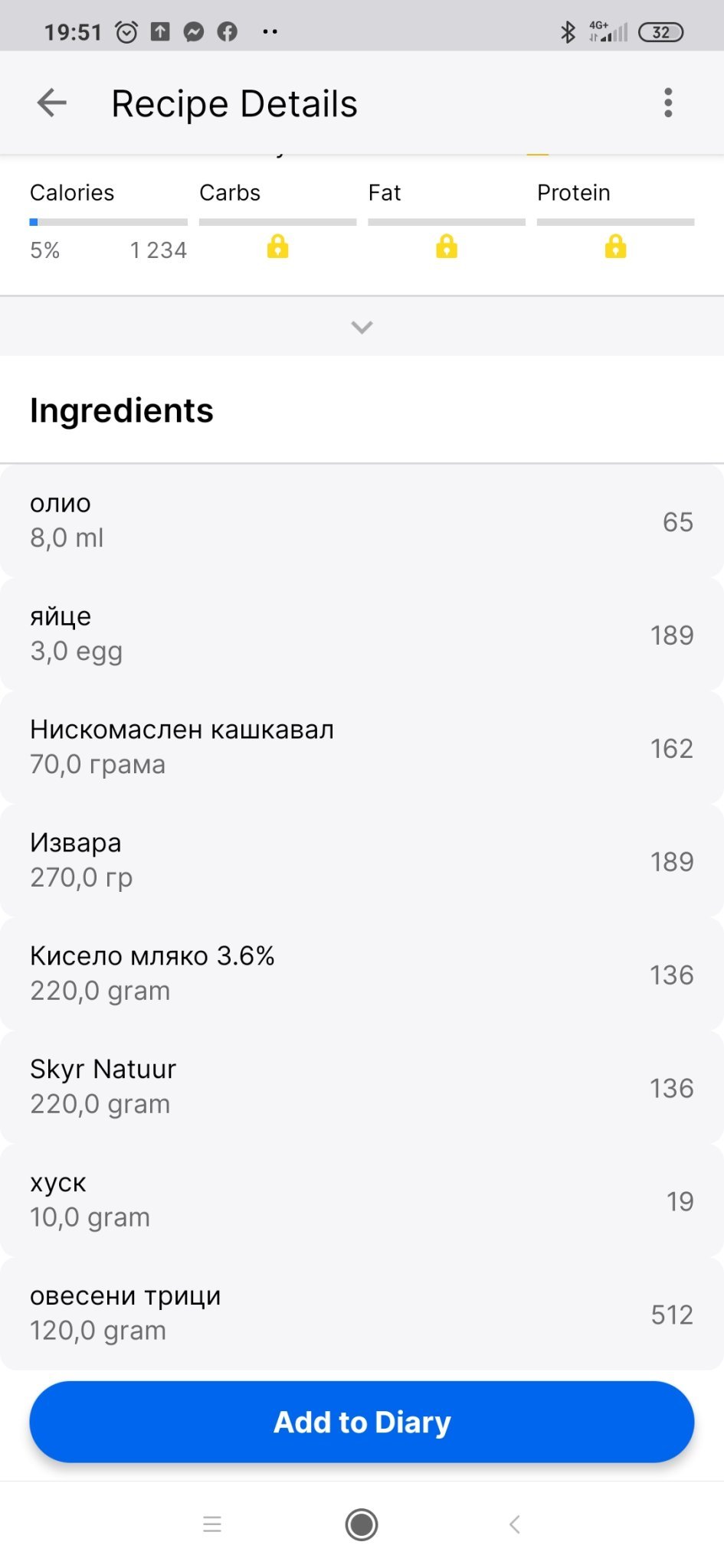Open the олио ingredient row
Image resolution: width=724 pixels, height=1568 pixels.
coord(362,521)
